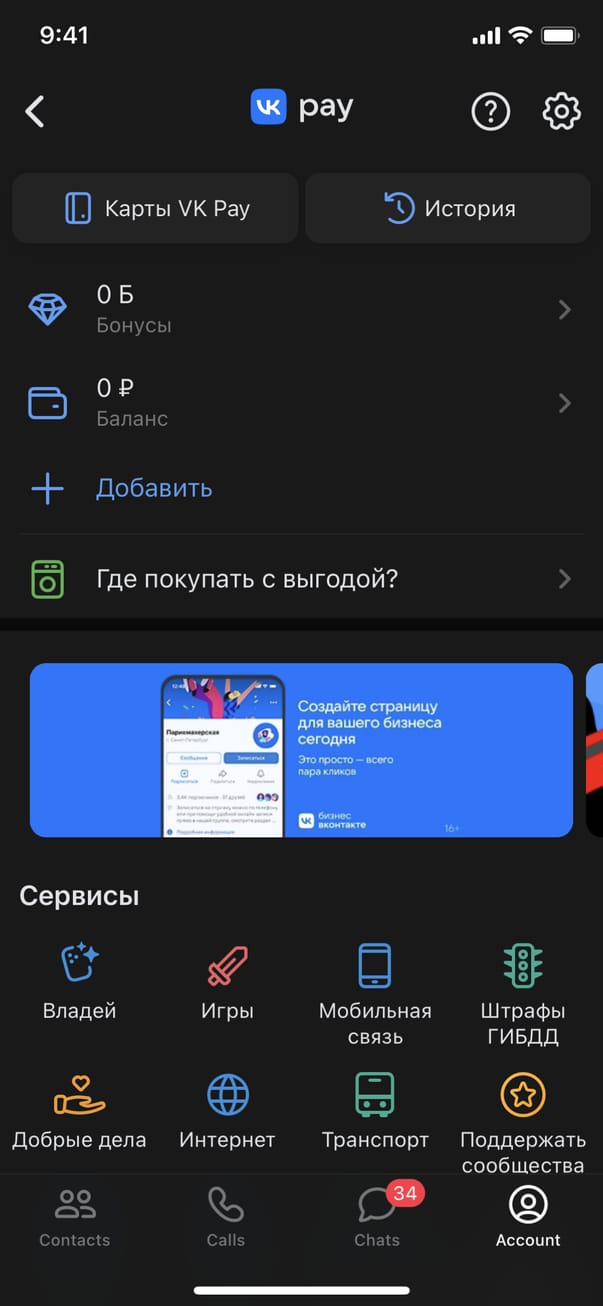This screenshot has width=603, height=1306.
Task: Switch to the Chats tab
Action: pyautogui.click(x=377, y=1217)
